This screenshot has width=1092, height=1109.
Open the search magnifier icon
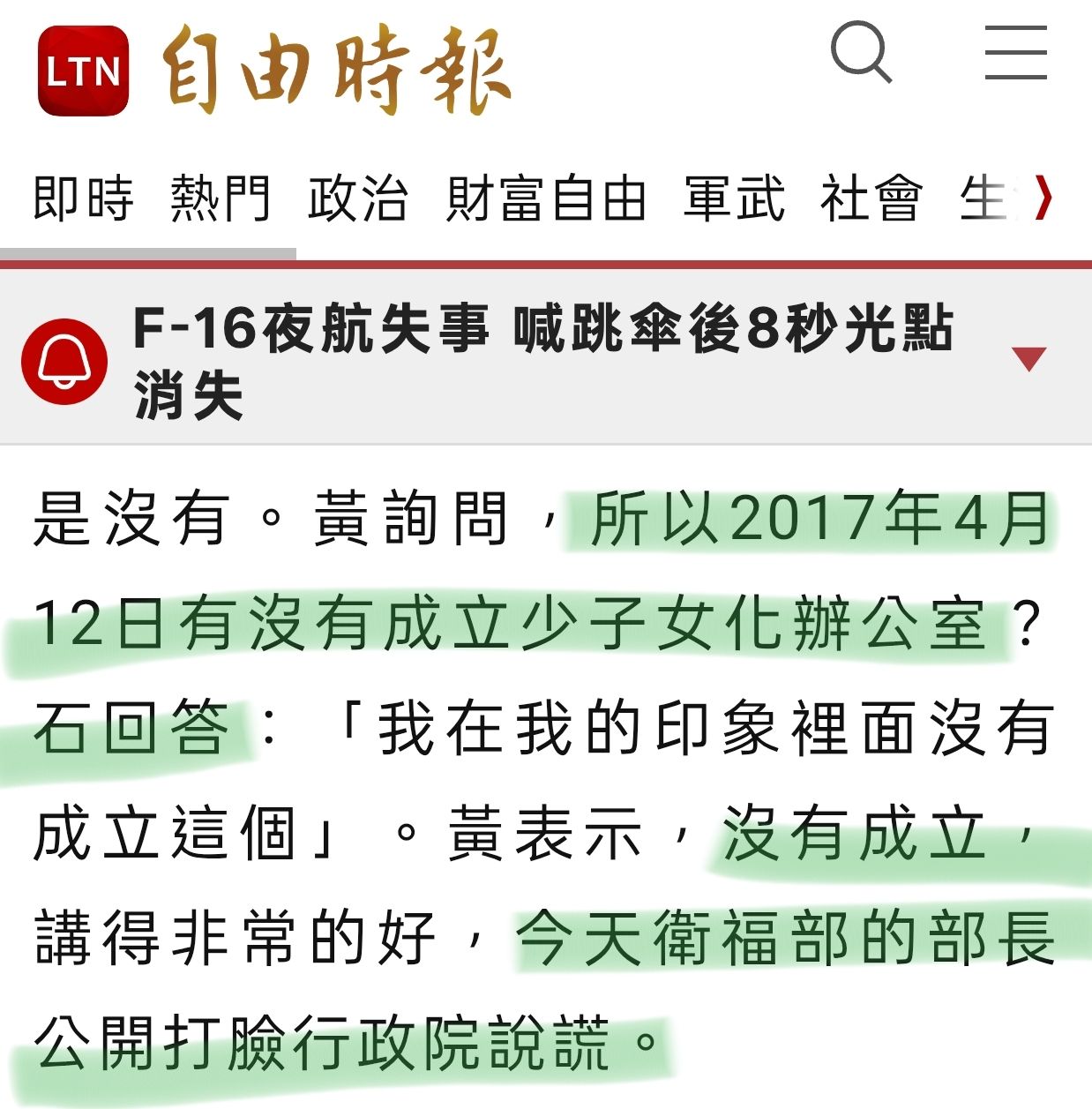coord(861,52)
